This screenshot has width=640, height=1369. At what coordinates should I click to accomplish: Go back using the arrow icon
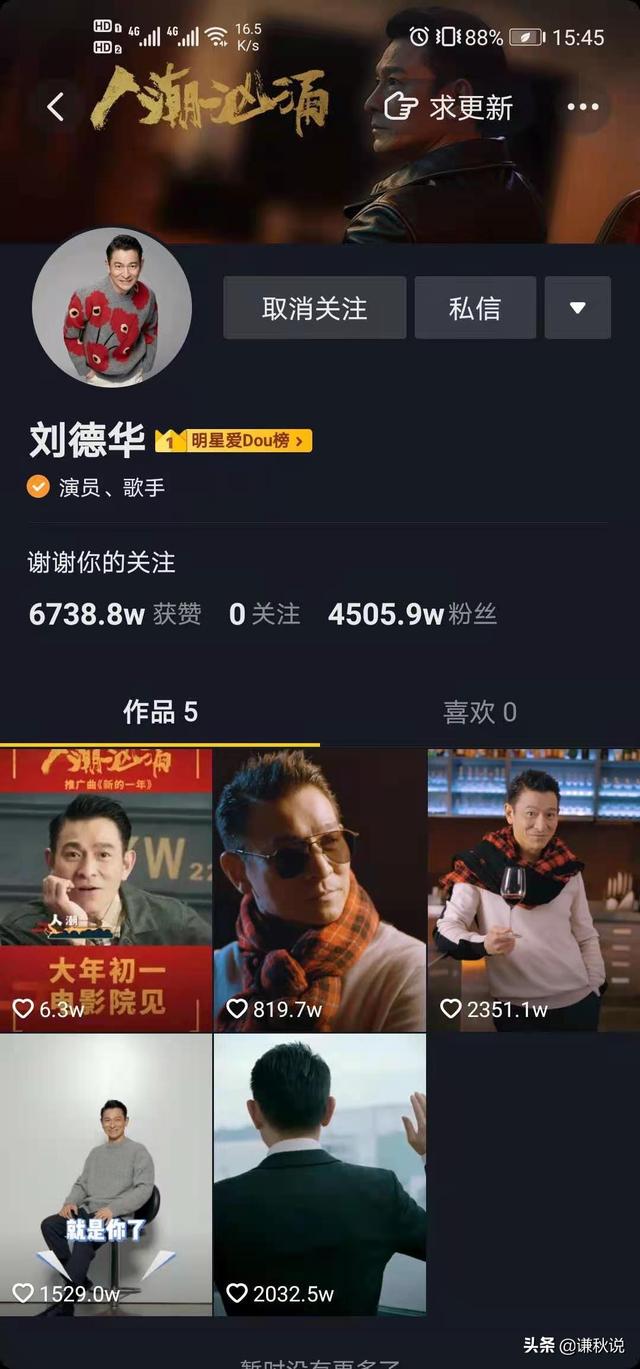point(56,107)
